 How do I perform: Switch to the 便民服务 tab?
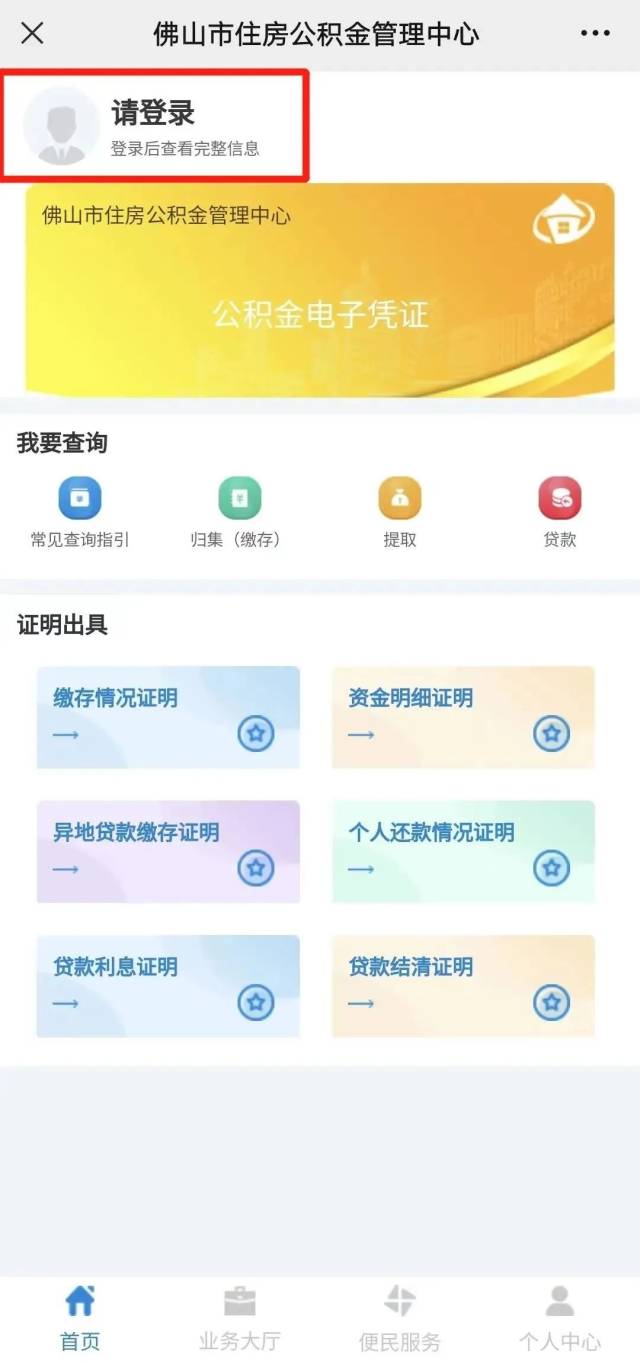[400, 1318]
